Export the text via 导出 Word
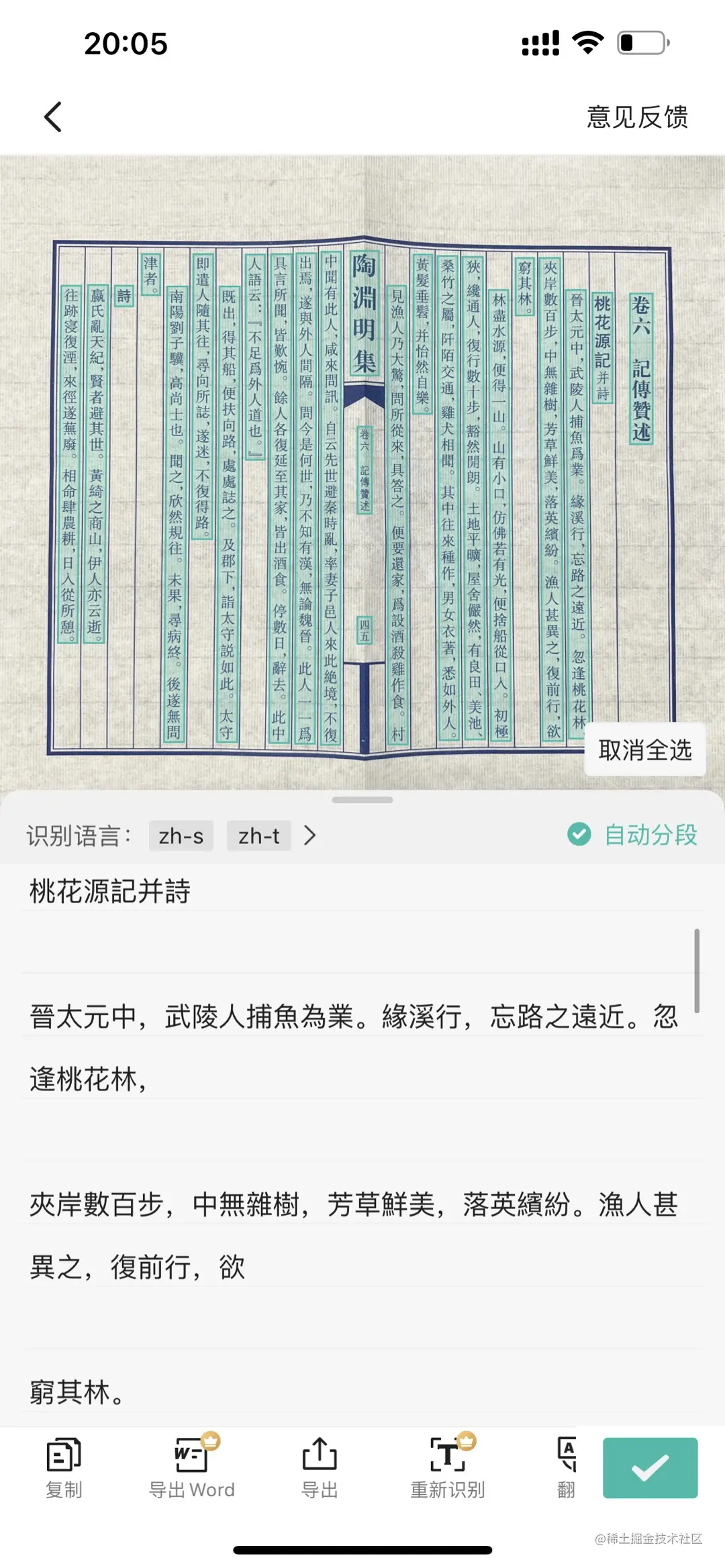 point(191,1468)
